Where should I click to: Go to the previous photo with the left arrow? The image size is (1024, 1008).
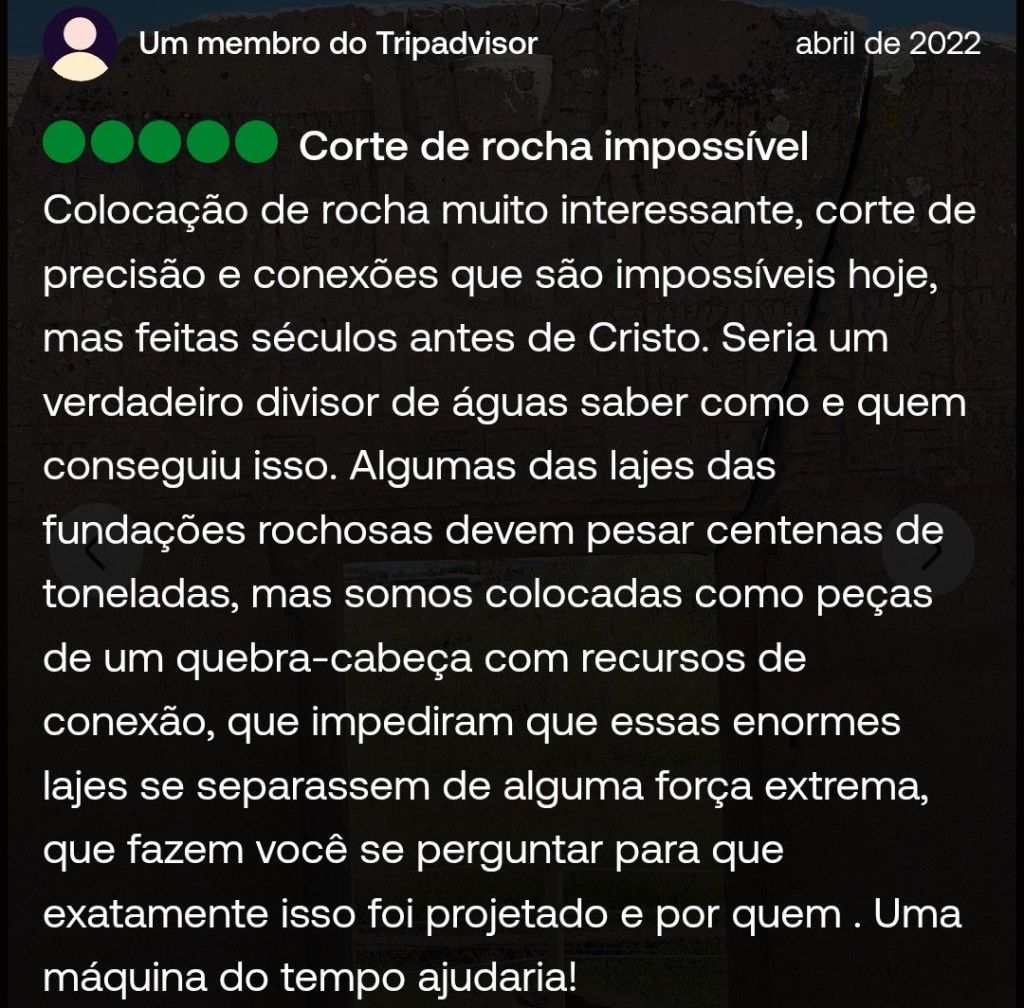pos(95,550)
